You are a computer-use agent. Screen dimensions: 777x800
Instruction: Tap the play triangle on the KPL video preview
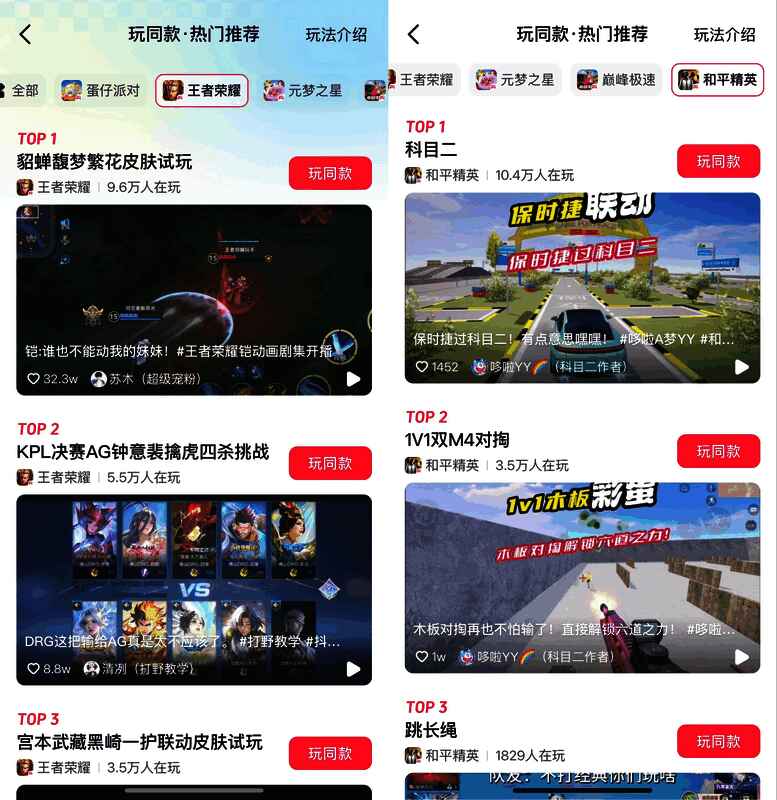352,671
